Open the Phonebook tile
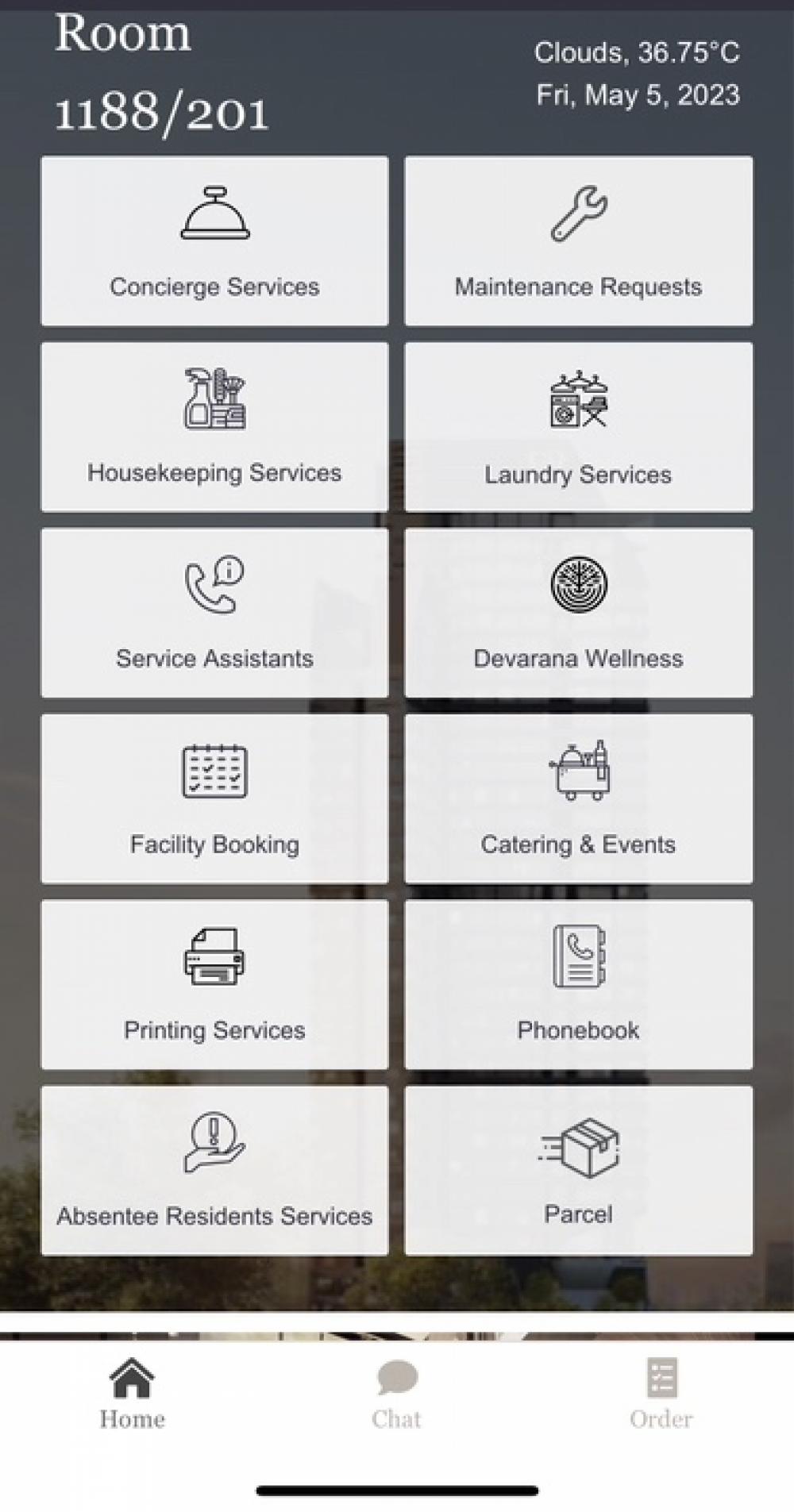The image size is (794, 1512). 579,984
